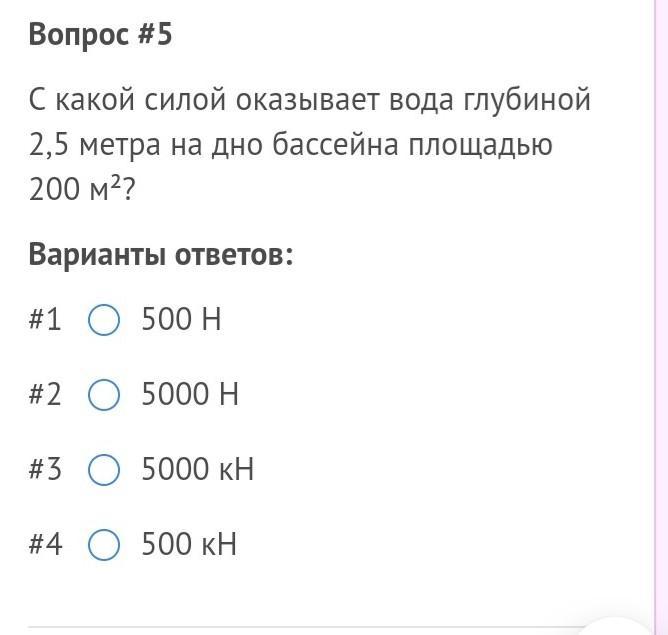Screen dimensions: 668x635
Task: Pick the answer 5000 кН
Action: [105, 470]
